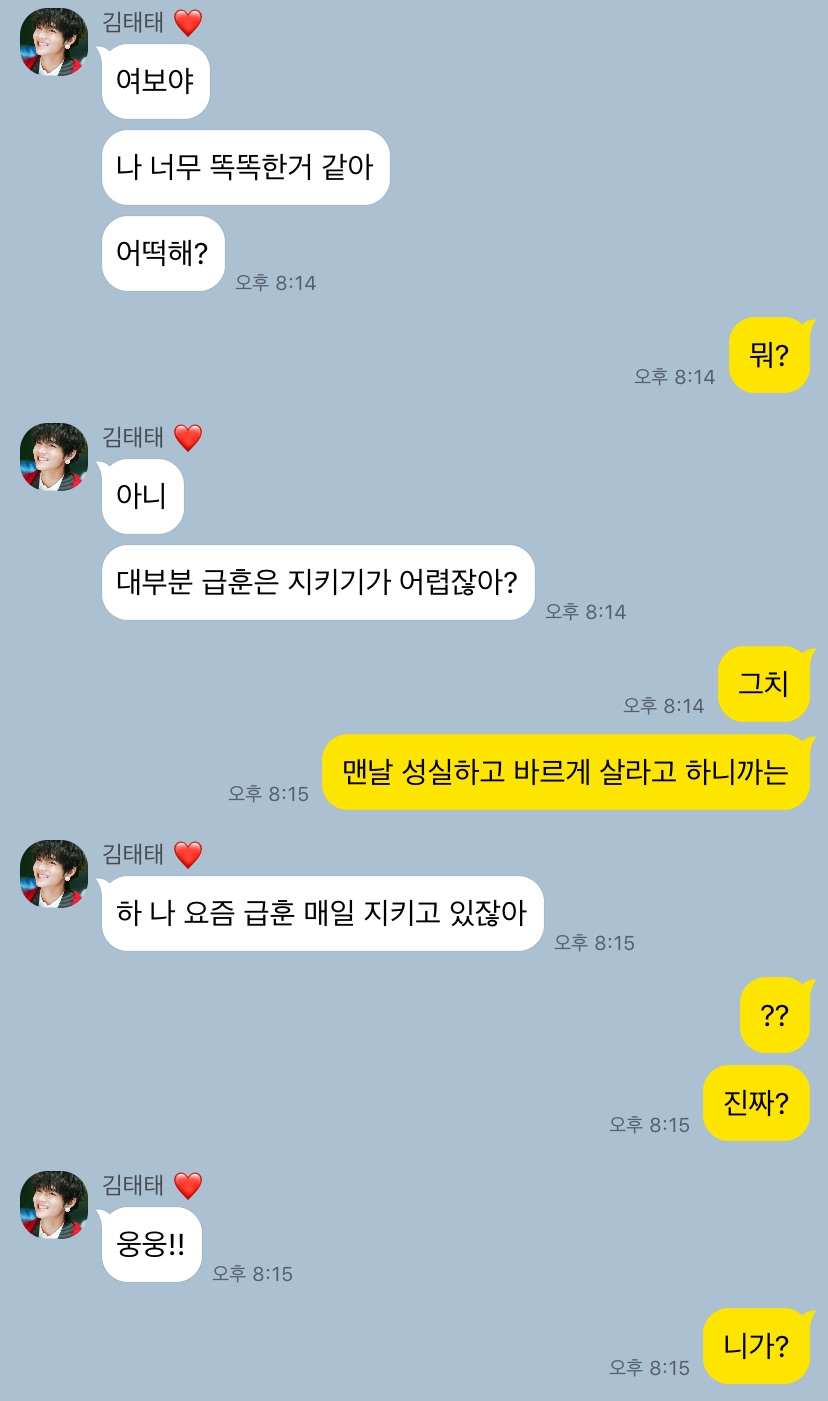Open the avatar of 김태태 beside the 웅웅!! message
828x1401 pixels.
tap(54, 1205)
